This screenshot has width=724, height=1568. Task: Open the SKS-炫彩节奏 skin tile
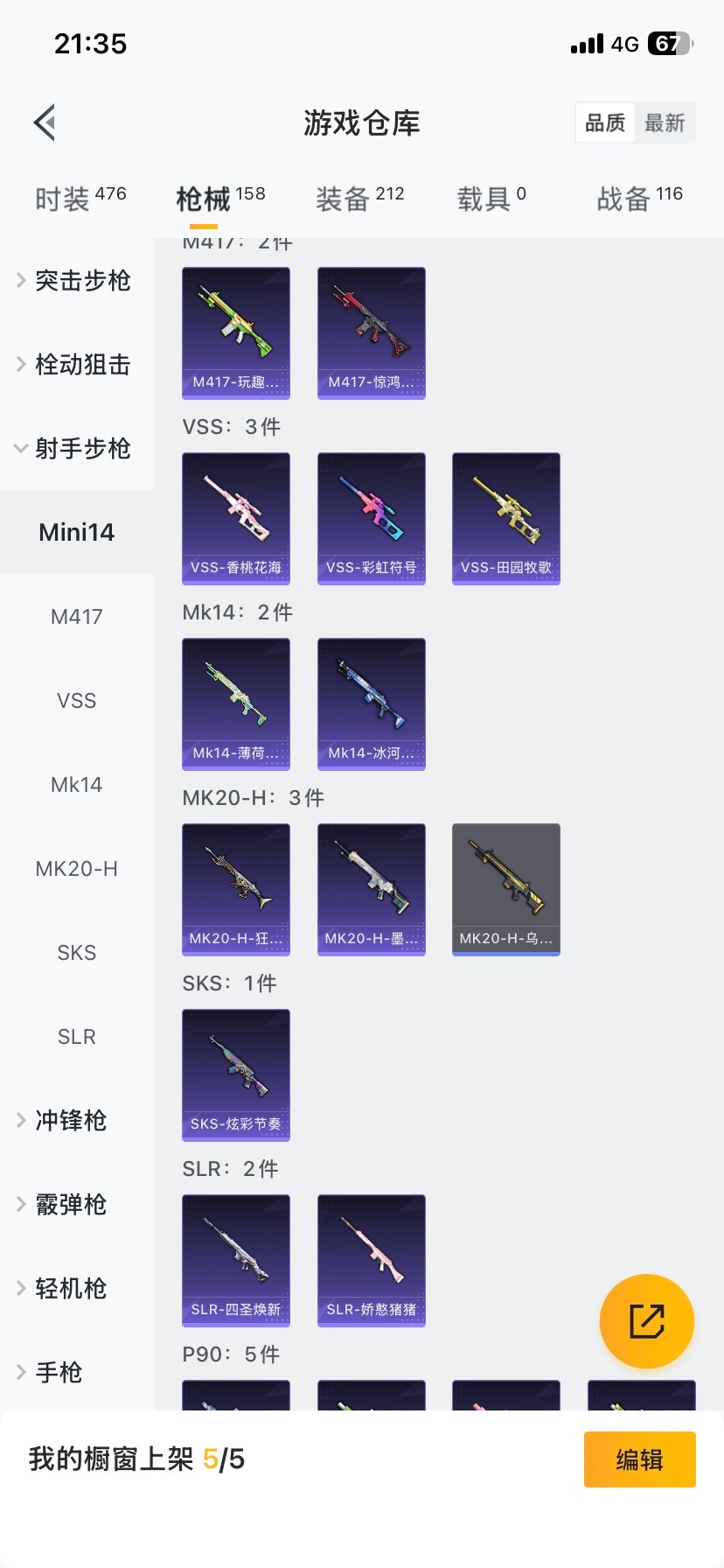(x=236, y=1074)
